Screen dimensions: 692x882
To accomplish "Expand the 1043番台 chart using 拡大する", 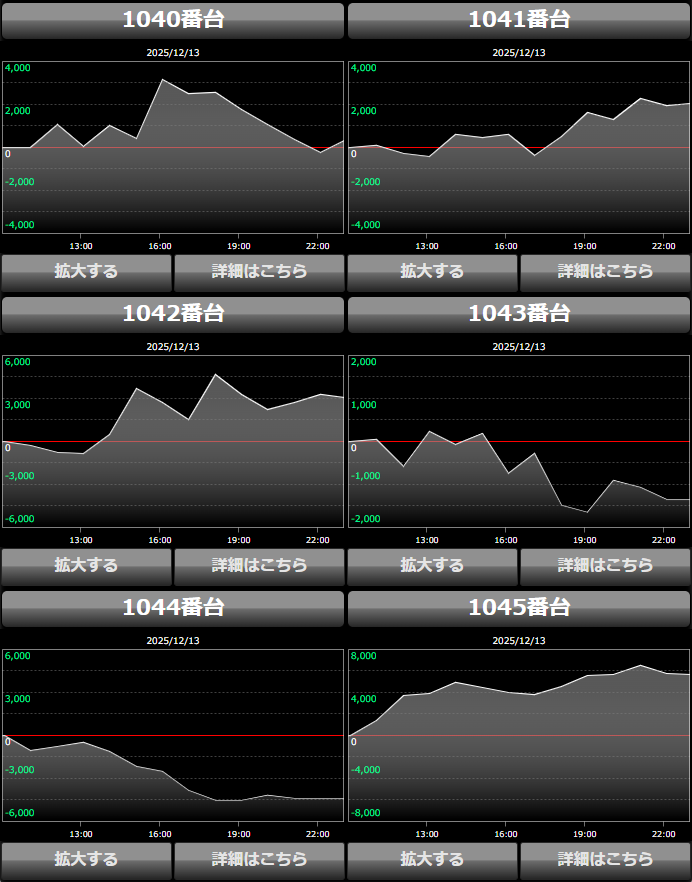I will point(432,565).
